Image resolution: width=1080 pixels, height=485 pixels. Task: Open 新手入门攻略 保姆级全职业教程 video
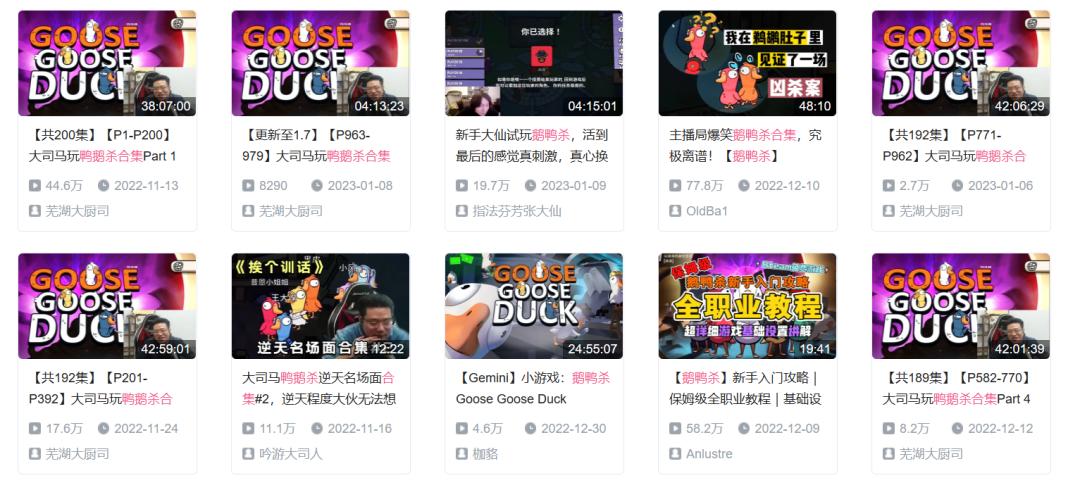pos(747,306)
